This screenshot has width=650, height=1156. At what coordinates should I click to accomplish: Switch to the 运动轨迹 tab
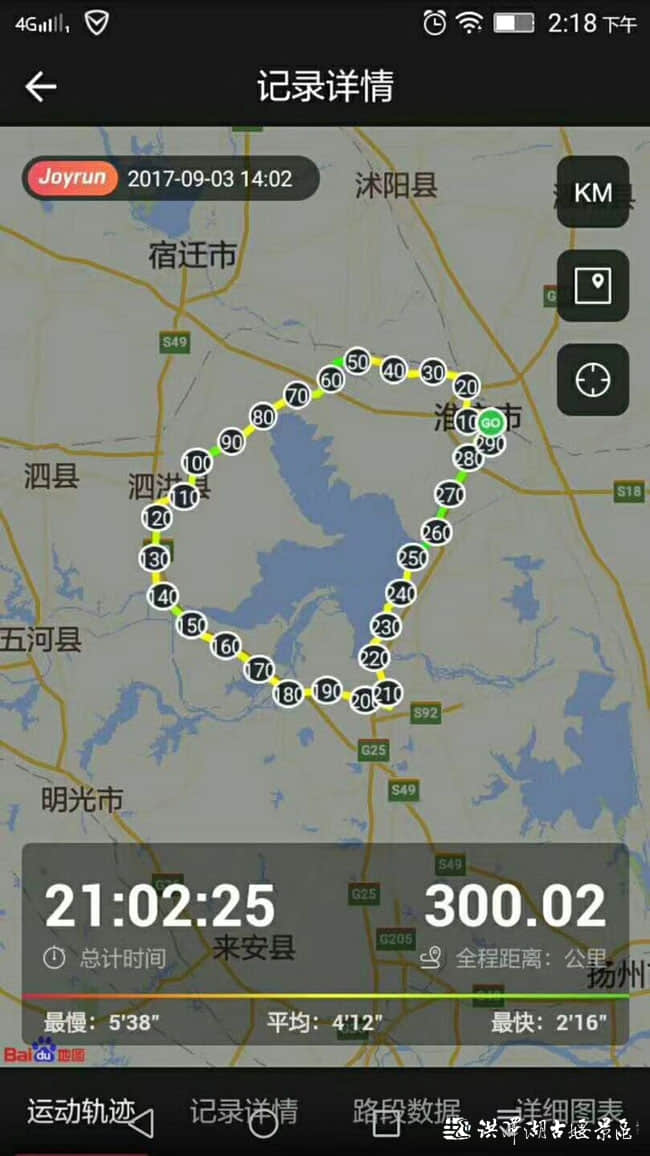(x=82, y=1110)
